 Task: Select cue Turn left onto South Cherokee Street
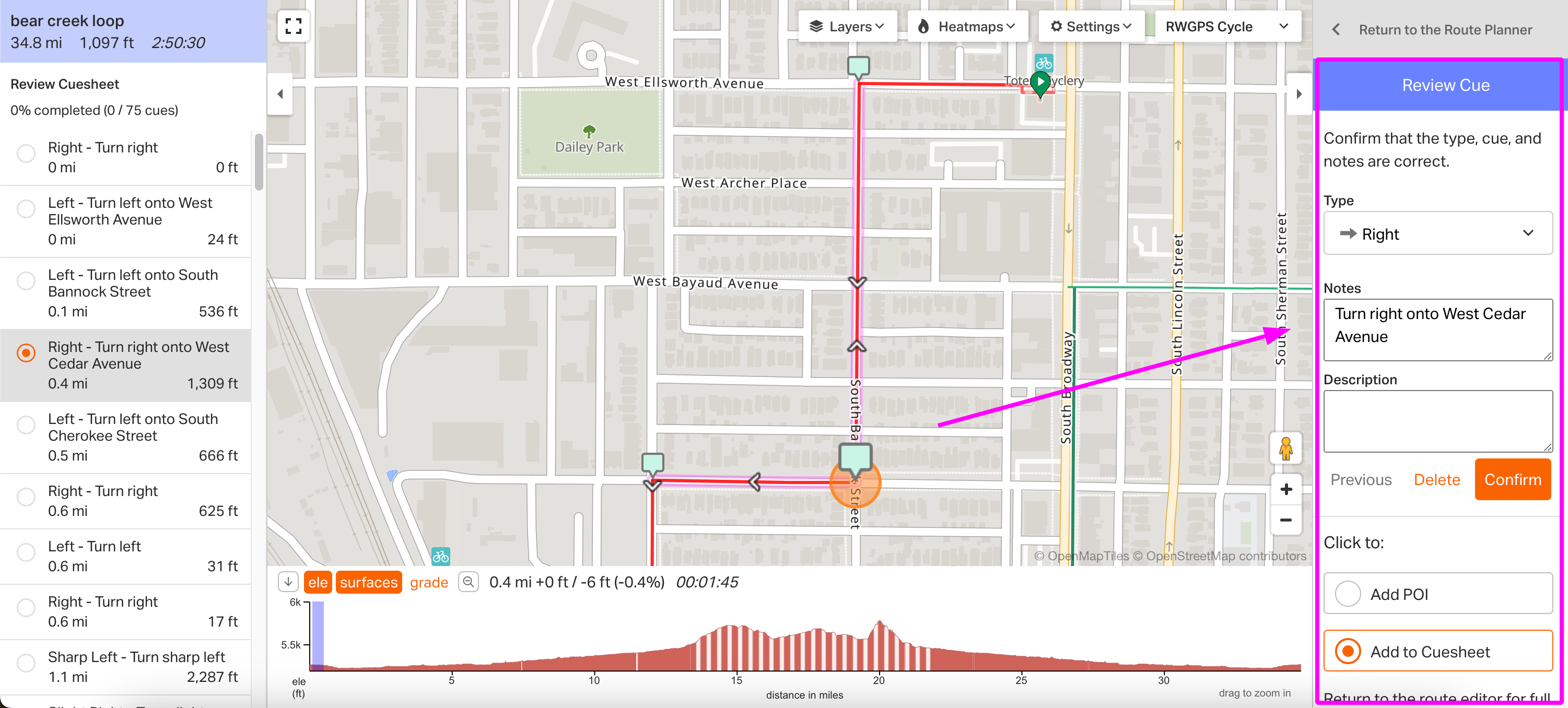click(x=129, y=436)
